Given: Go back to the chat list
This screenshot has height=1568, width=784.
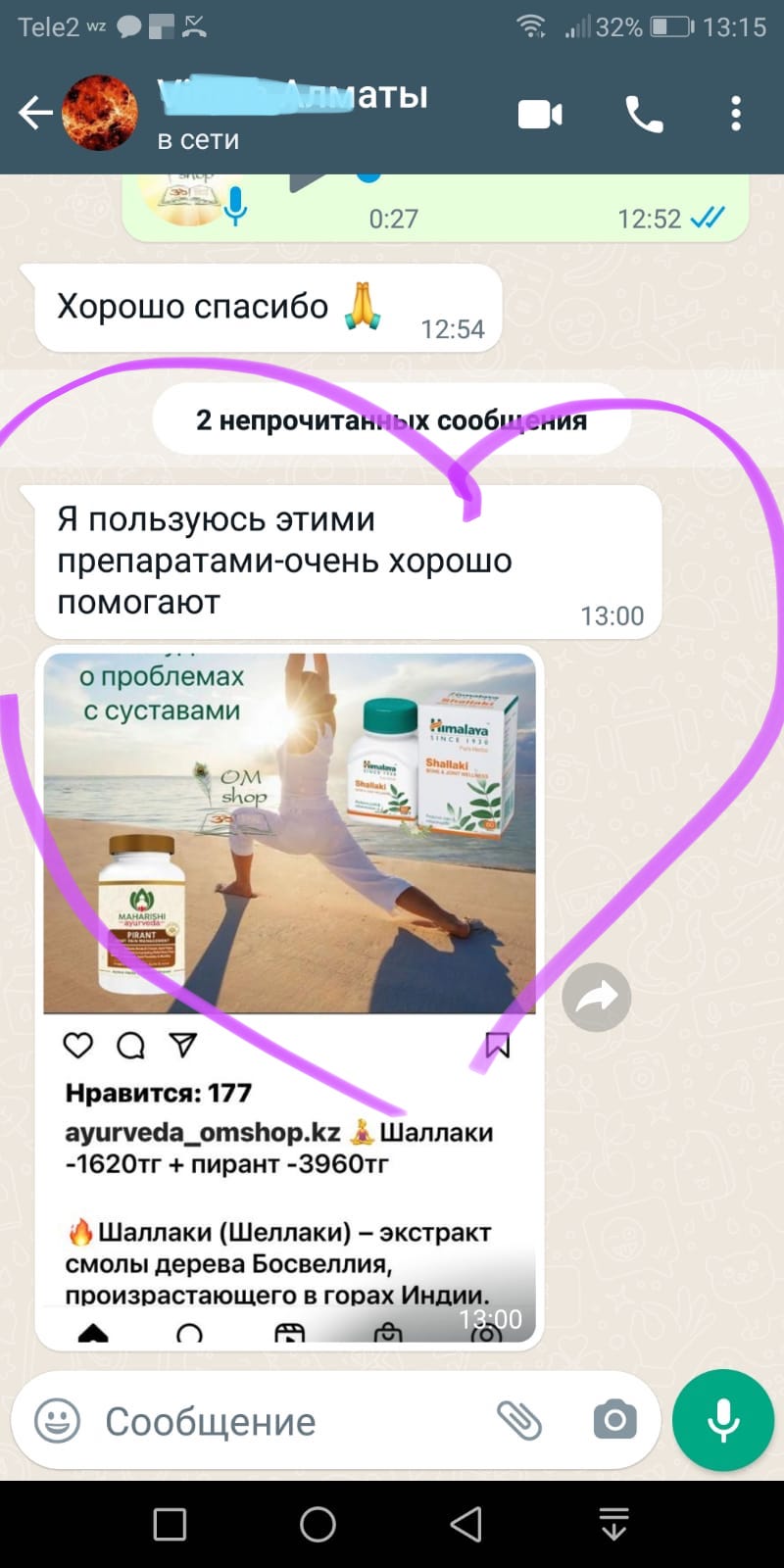Looking at the screenshot, I should point(35,114).
